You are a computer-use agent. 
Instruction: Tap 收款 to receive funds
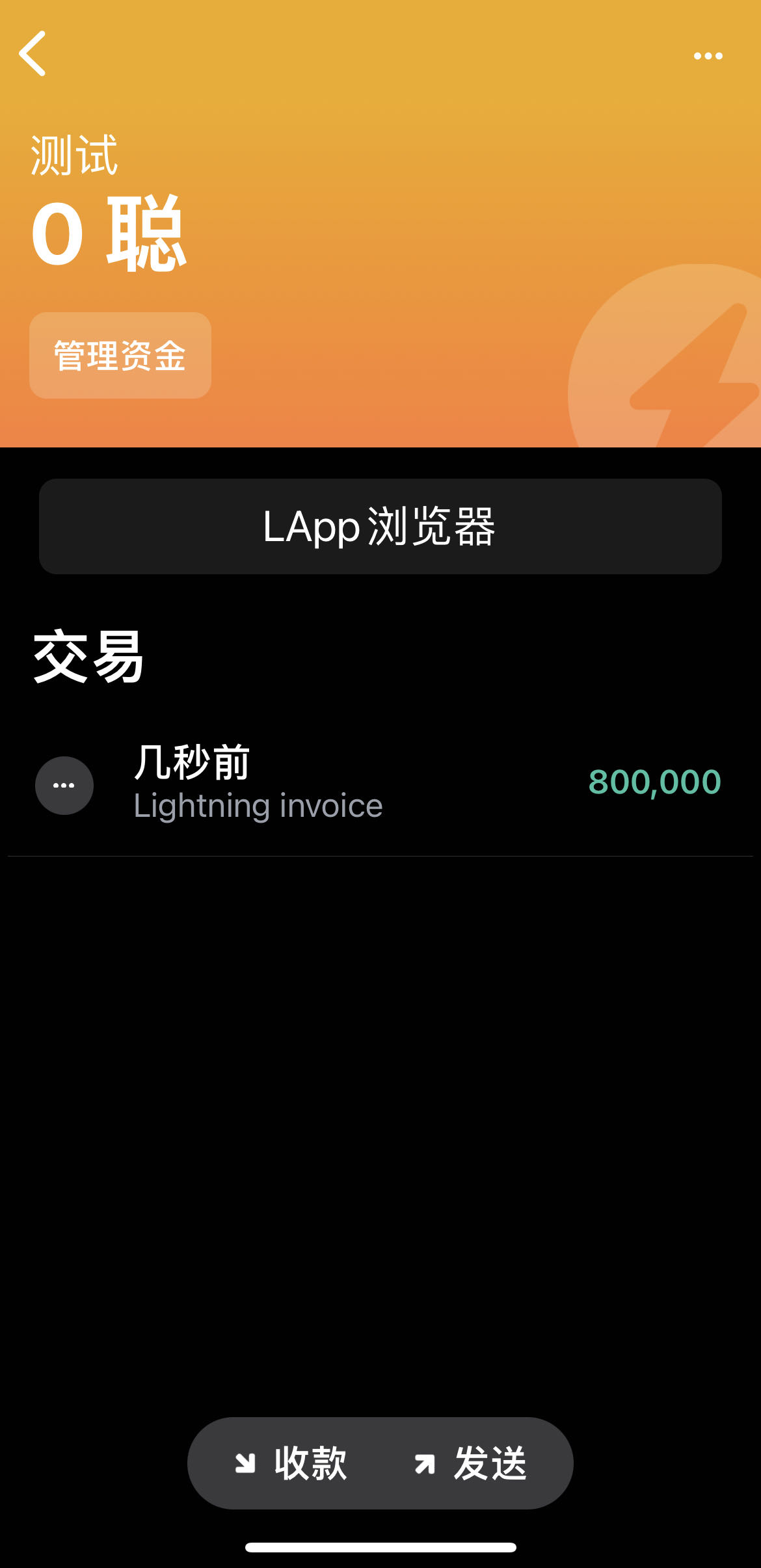point(291,1463)
